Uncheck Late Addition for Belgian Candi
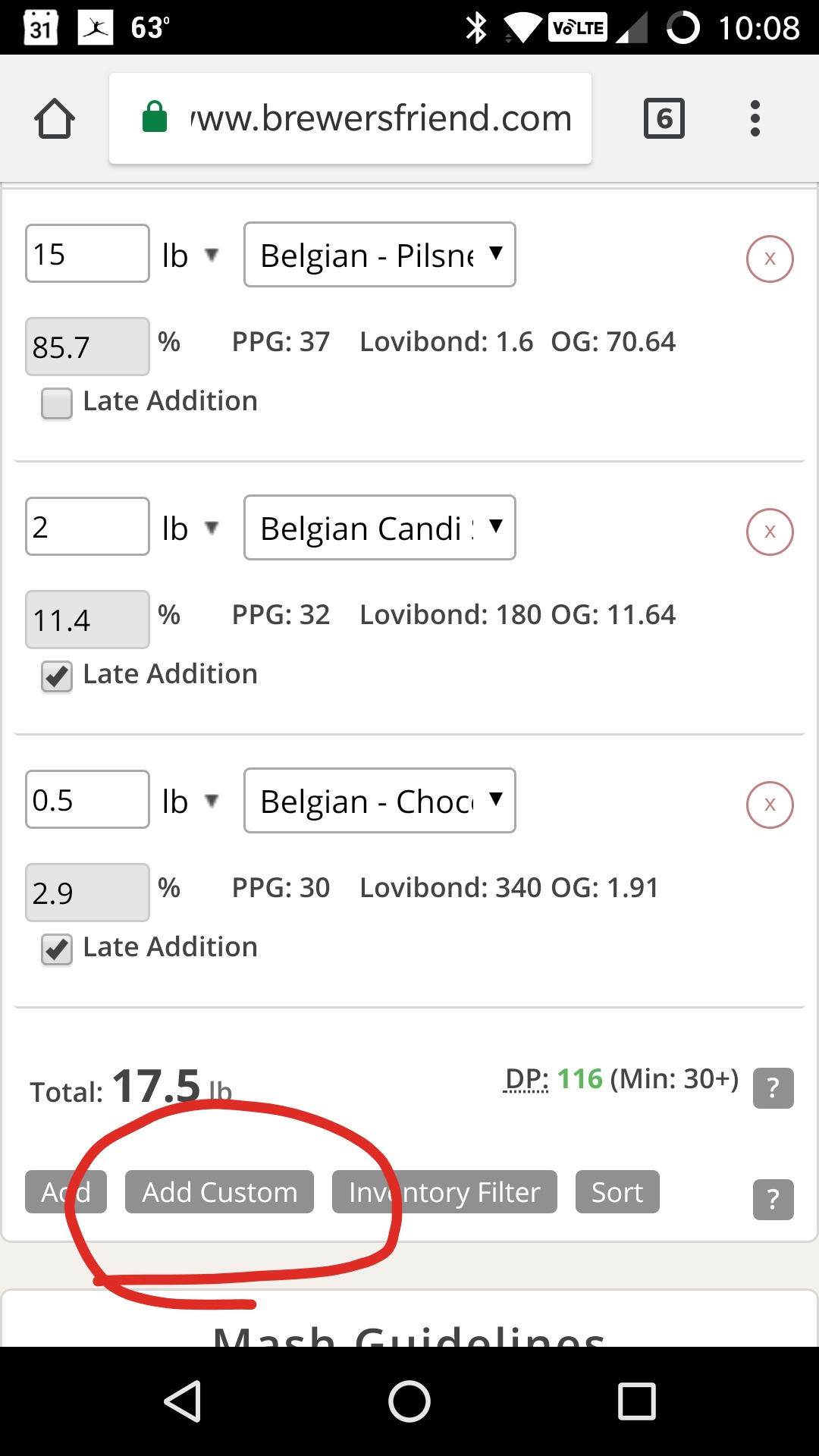Image resolution: width=819 pixels, height=1456 pixels. click(57, 676)
